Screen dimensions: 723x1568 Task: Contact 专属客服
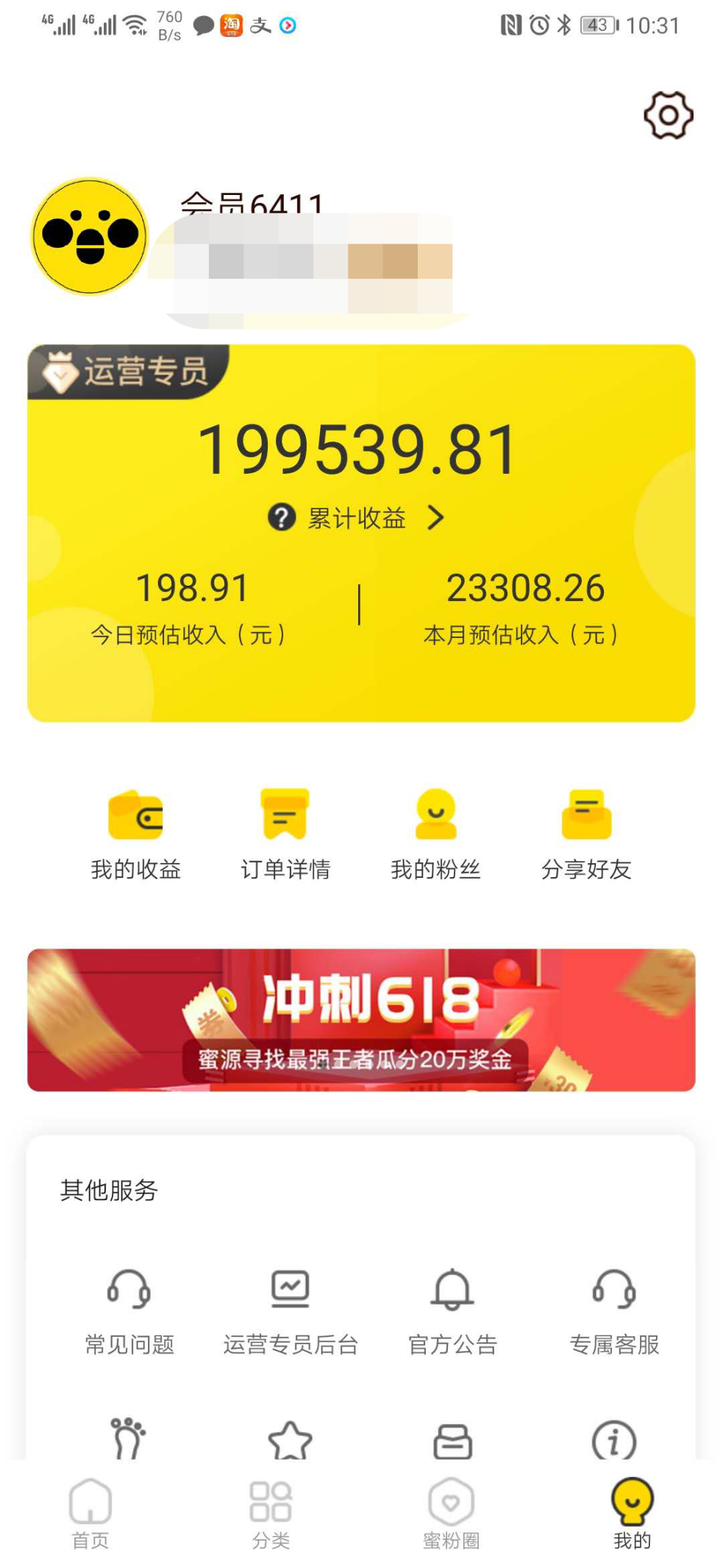[614, 1310]
